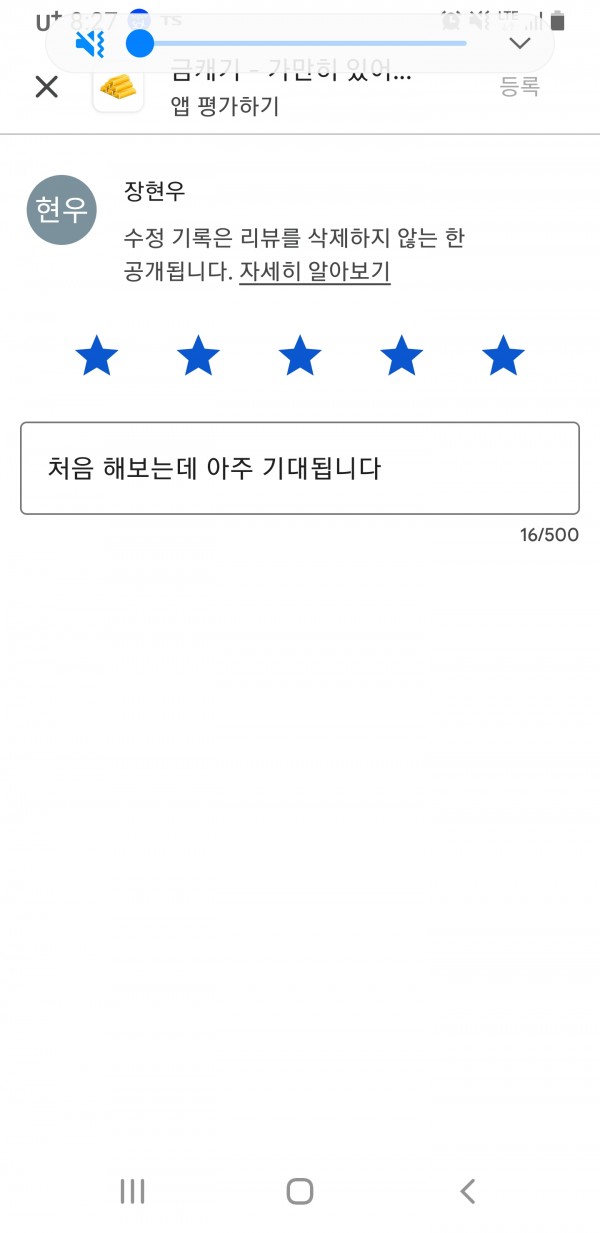Set rating to one star
Viewport: 600px width, 1233px height.
coord(97,356)
